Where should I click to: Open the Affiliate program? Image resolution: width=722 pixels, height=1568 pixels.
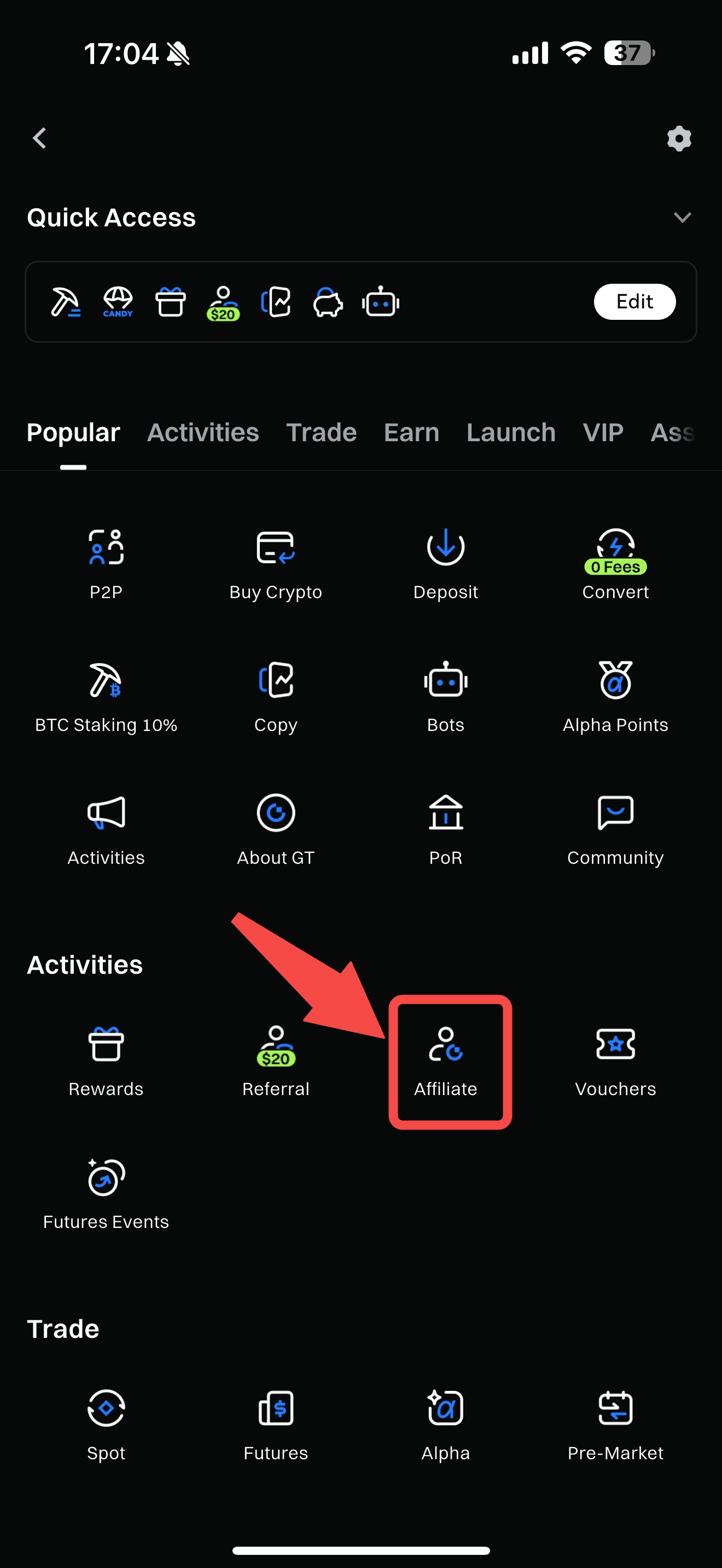pos(446,1060)
